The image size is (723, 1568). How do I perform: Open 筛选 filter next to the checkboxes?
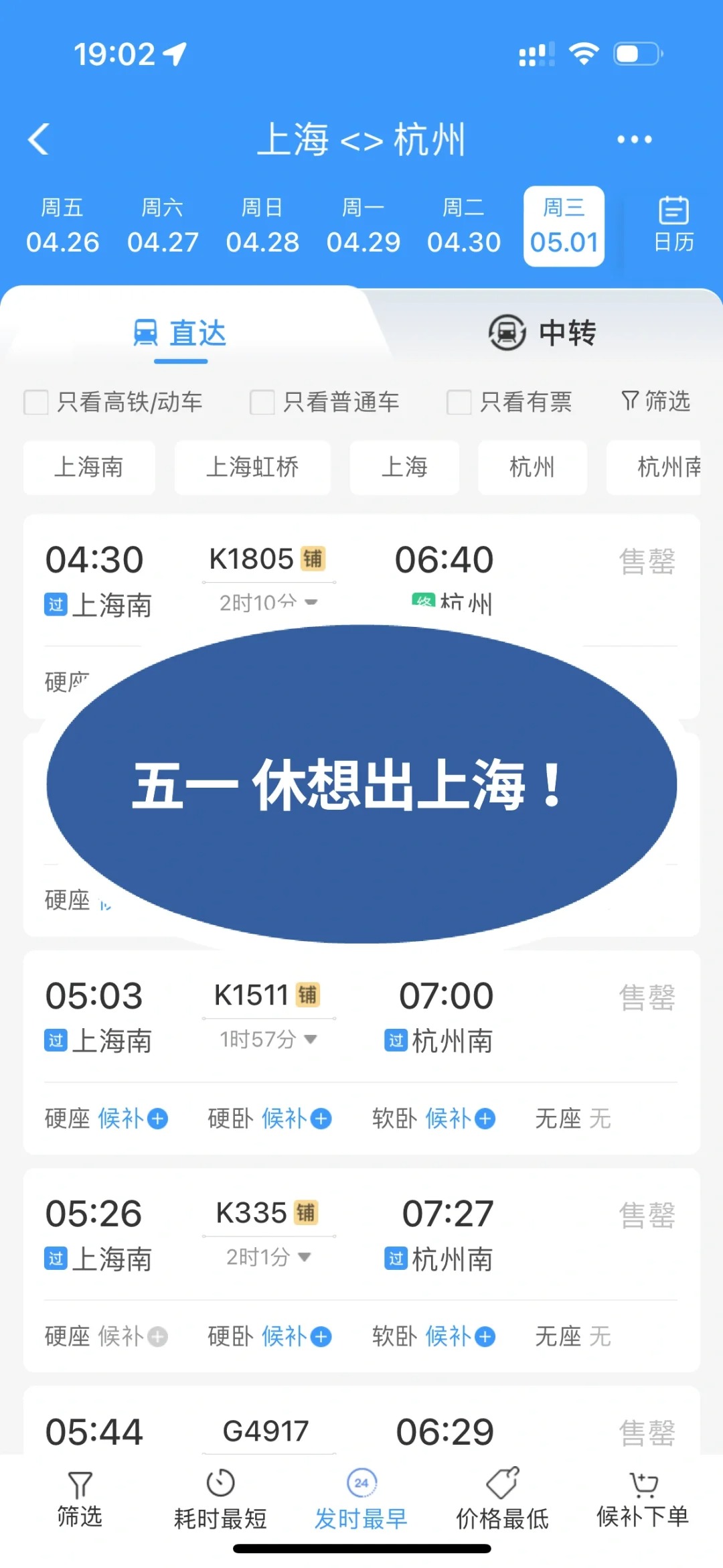(655, 401)
